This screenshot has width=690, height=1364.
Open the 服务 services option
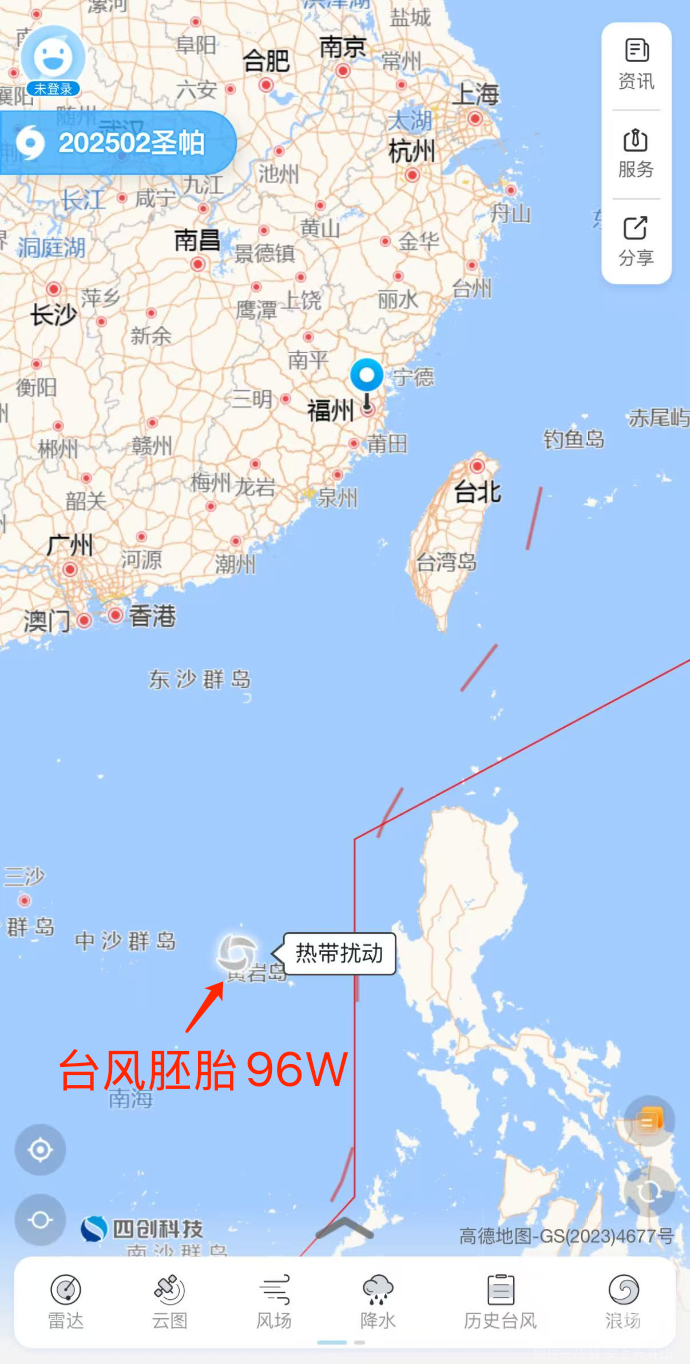click(x=636, y=154)
